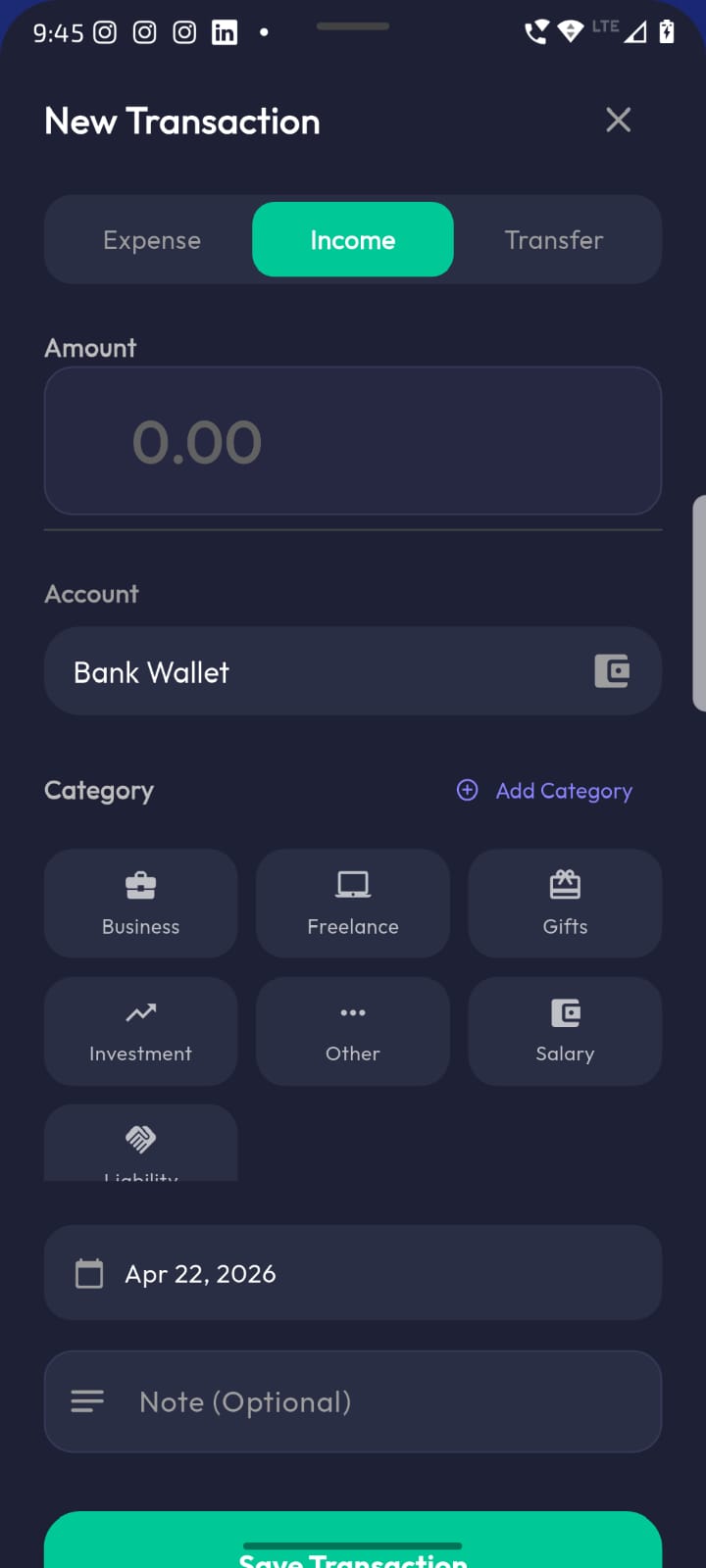Viewport: 706px width, 1568px height.
Task: Open the date picker showing Apr 22, 2026
Action: (x=353, y=1272)
